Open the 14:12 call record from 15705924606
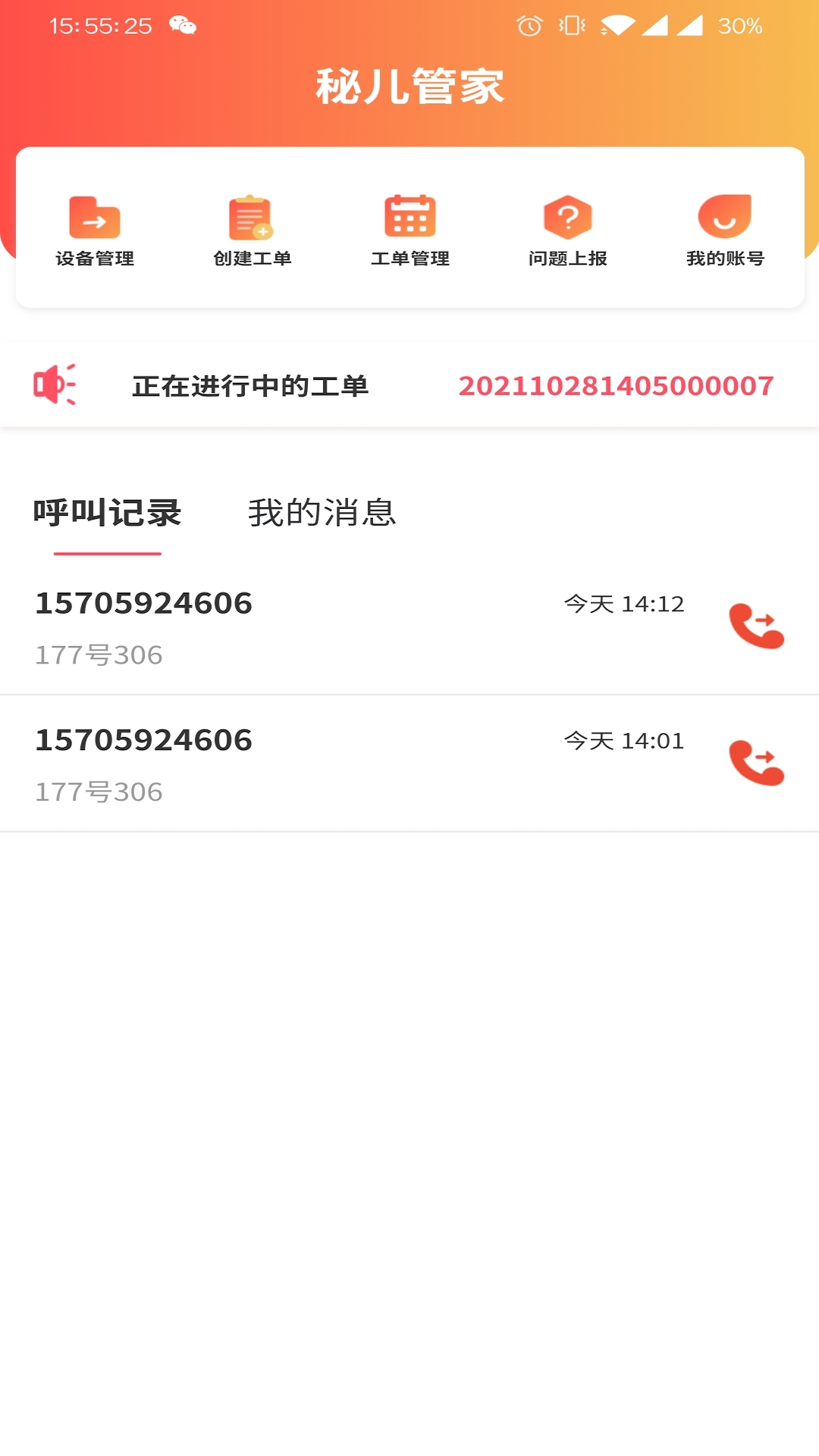The height and width of the screenshot is (1456, 819). [x=409, y=627]
